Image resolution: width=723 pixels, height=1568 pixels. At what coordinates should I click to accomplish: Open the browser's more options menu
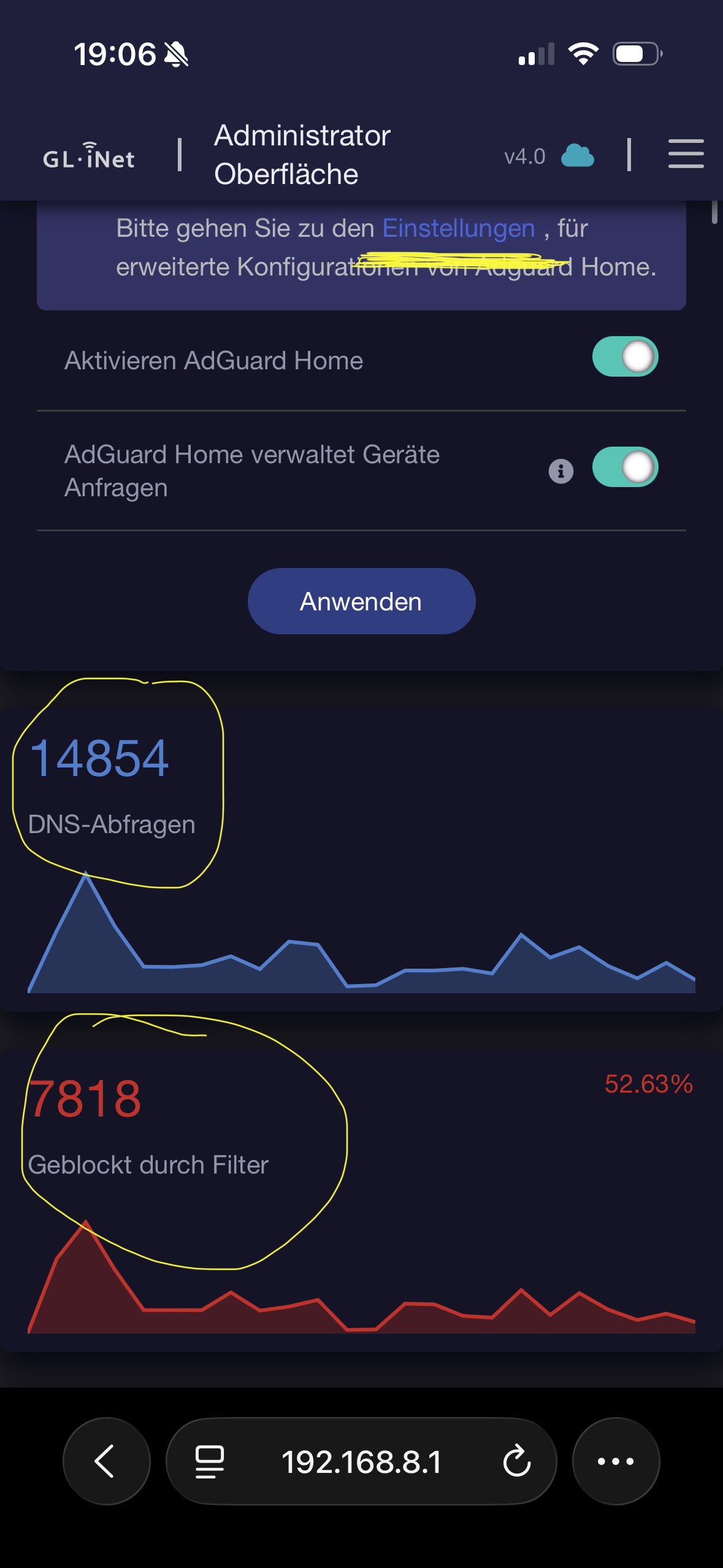[616, 1461]
